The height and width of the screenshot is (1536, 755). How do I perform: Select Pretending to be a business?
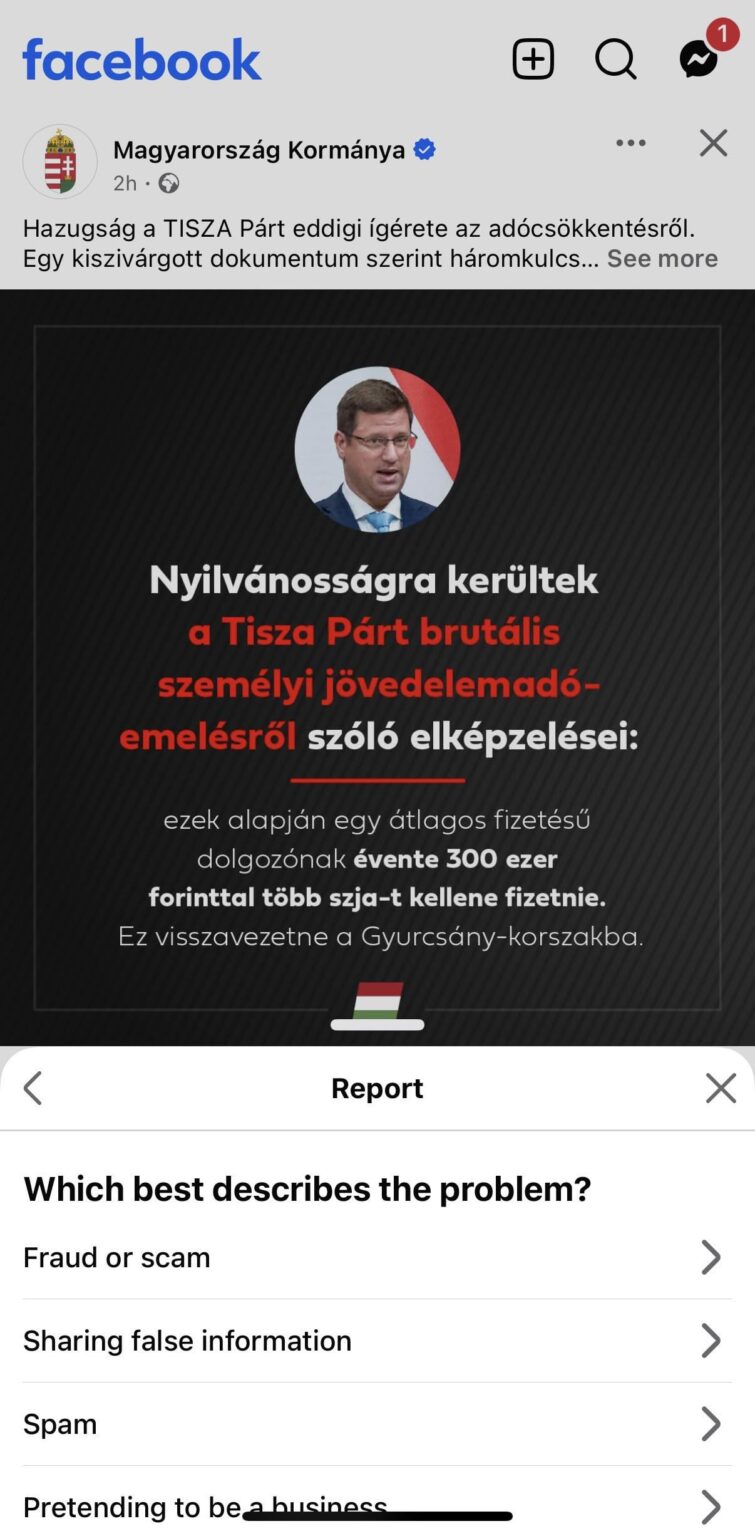377,1503
